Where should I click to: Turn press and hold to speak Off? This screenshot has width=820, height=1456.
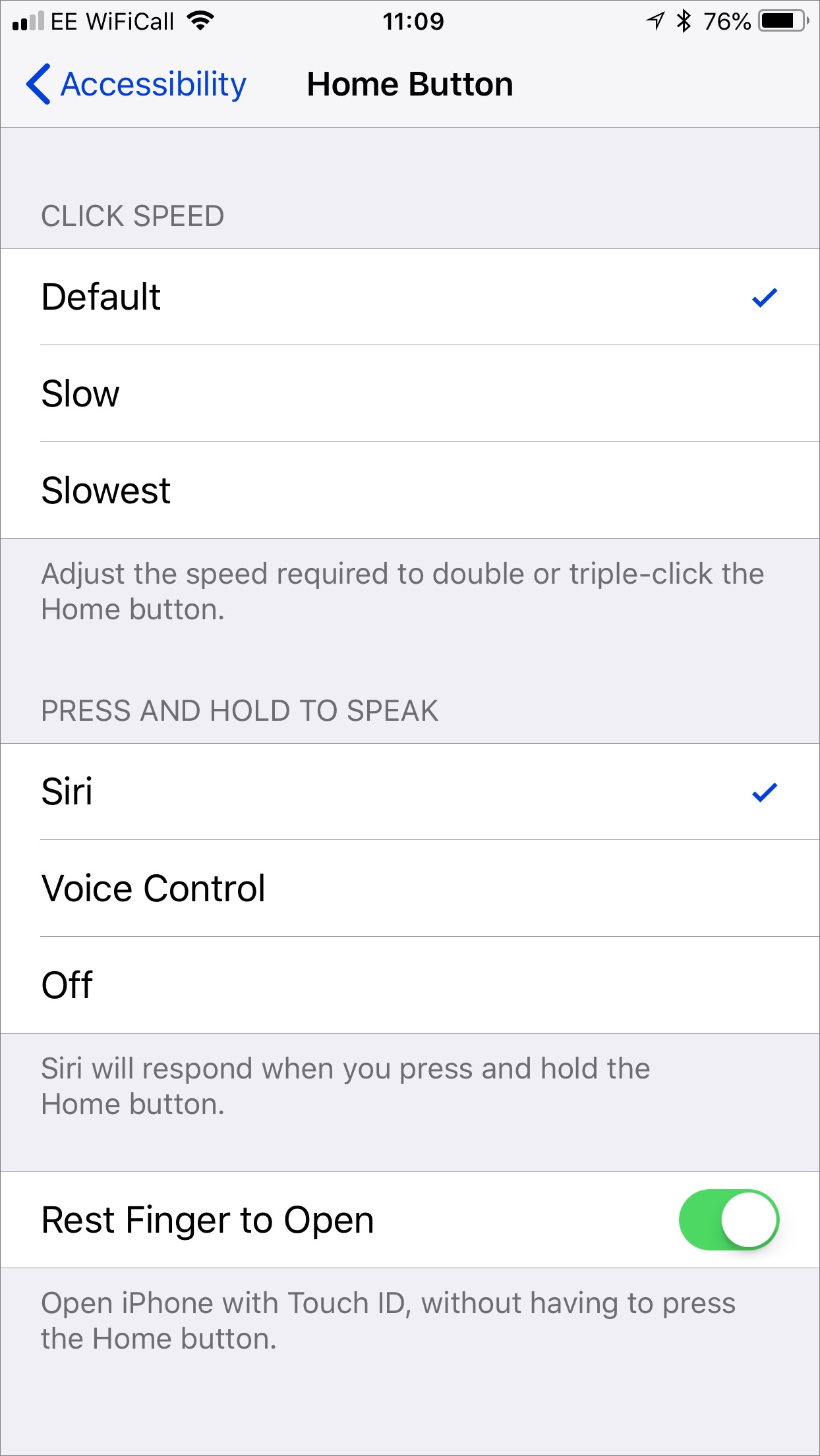pos(410,985)
